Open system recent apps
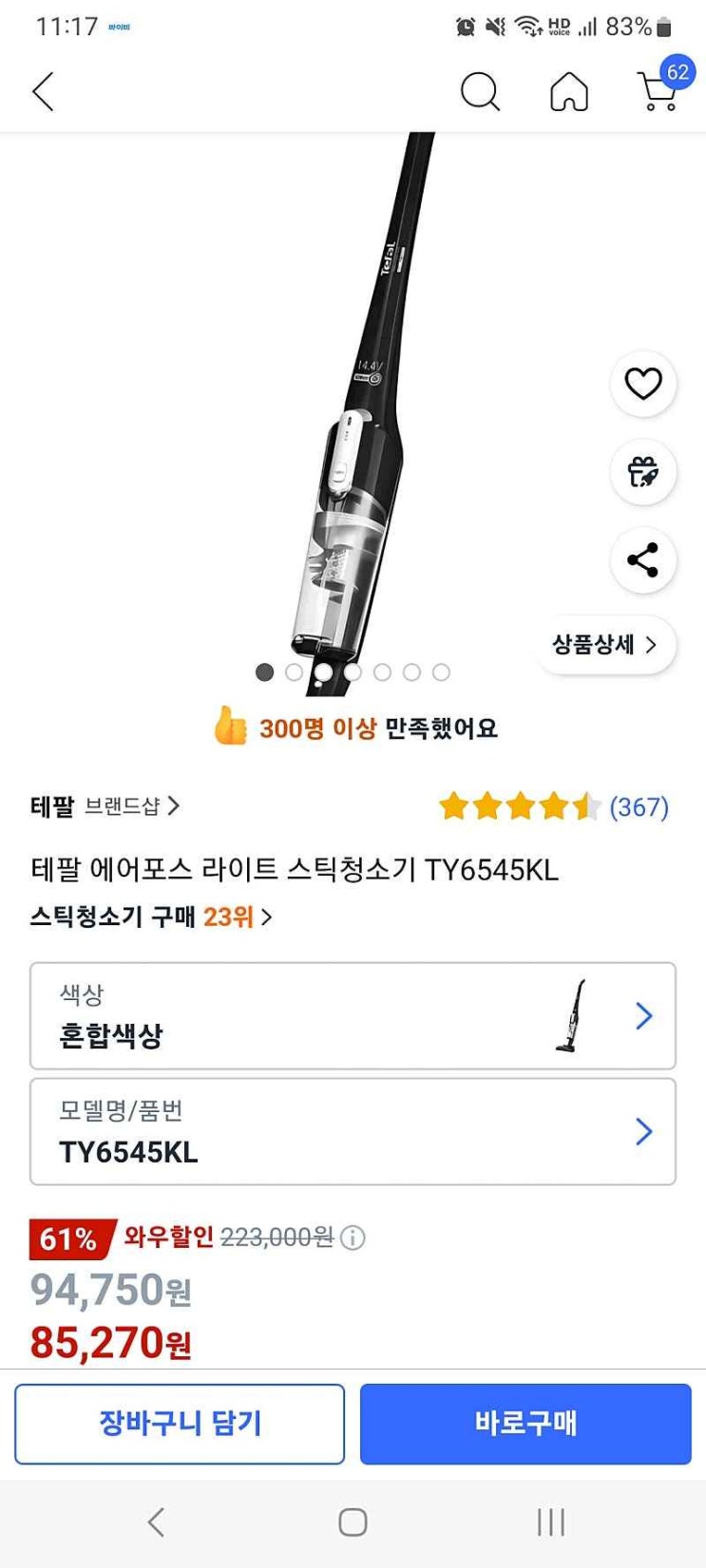706x1568 pixels. pyautogui.click(x=550, y=1522)
